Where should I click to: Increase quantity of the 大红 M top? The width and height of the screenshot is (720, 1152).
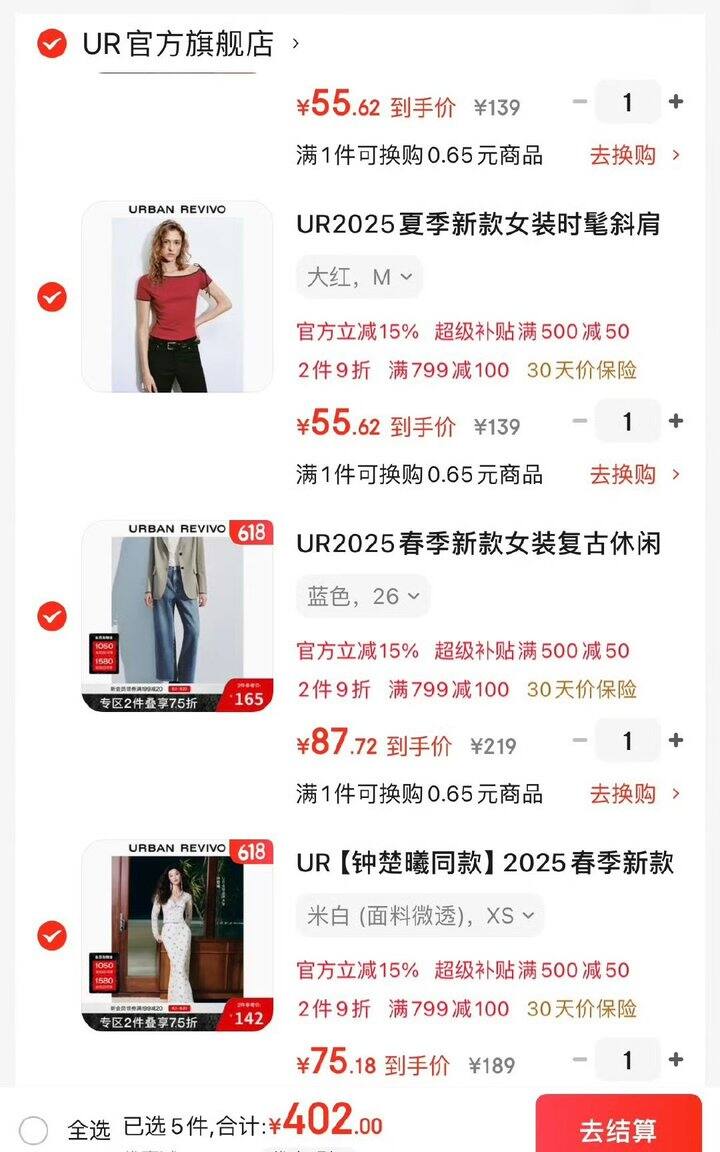click(676, 421)
